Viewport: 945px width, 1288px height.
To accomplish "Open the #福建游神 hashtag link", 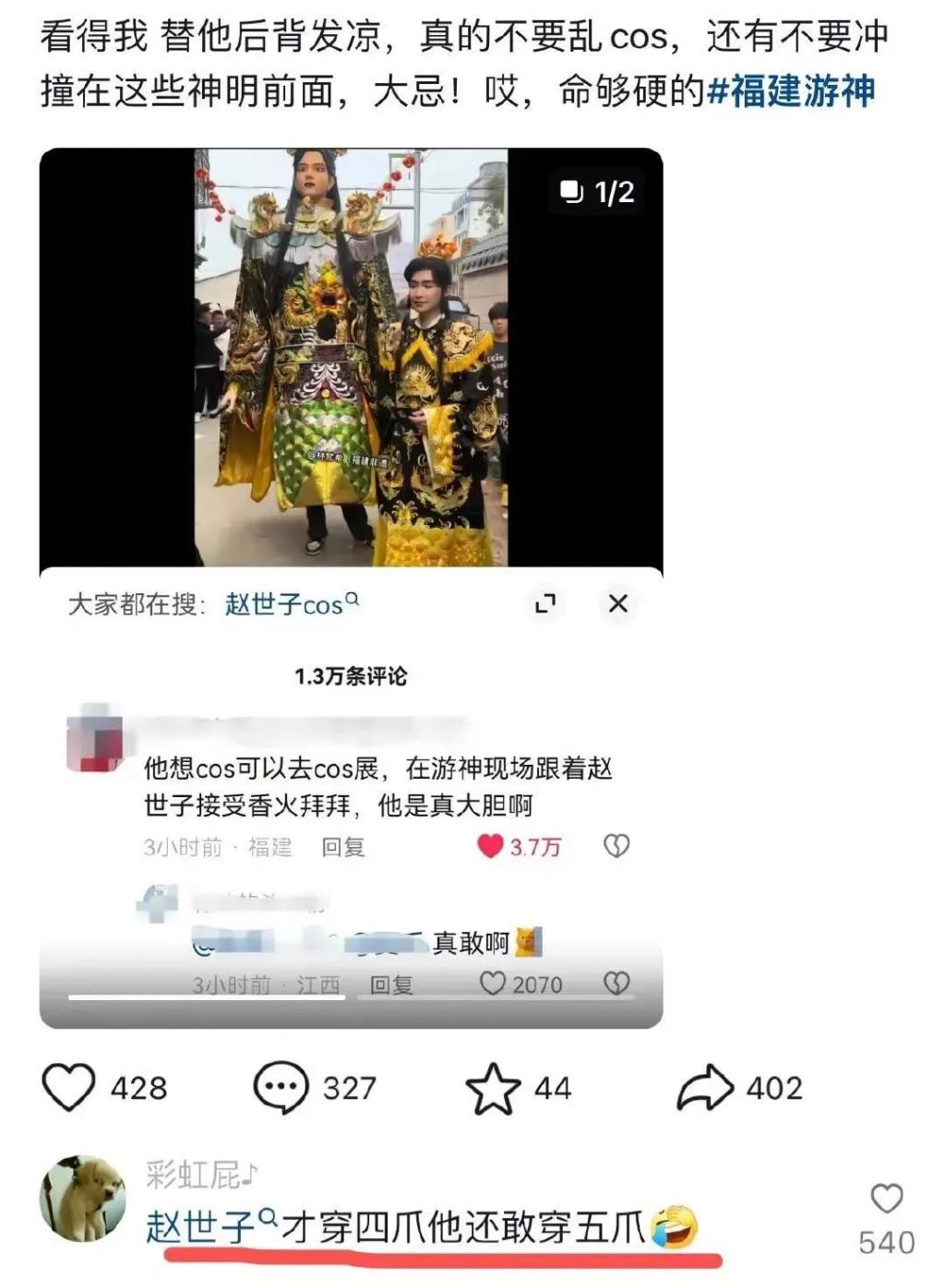I will (791, 92).
